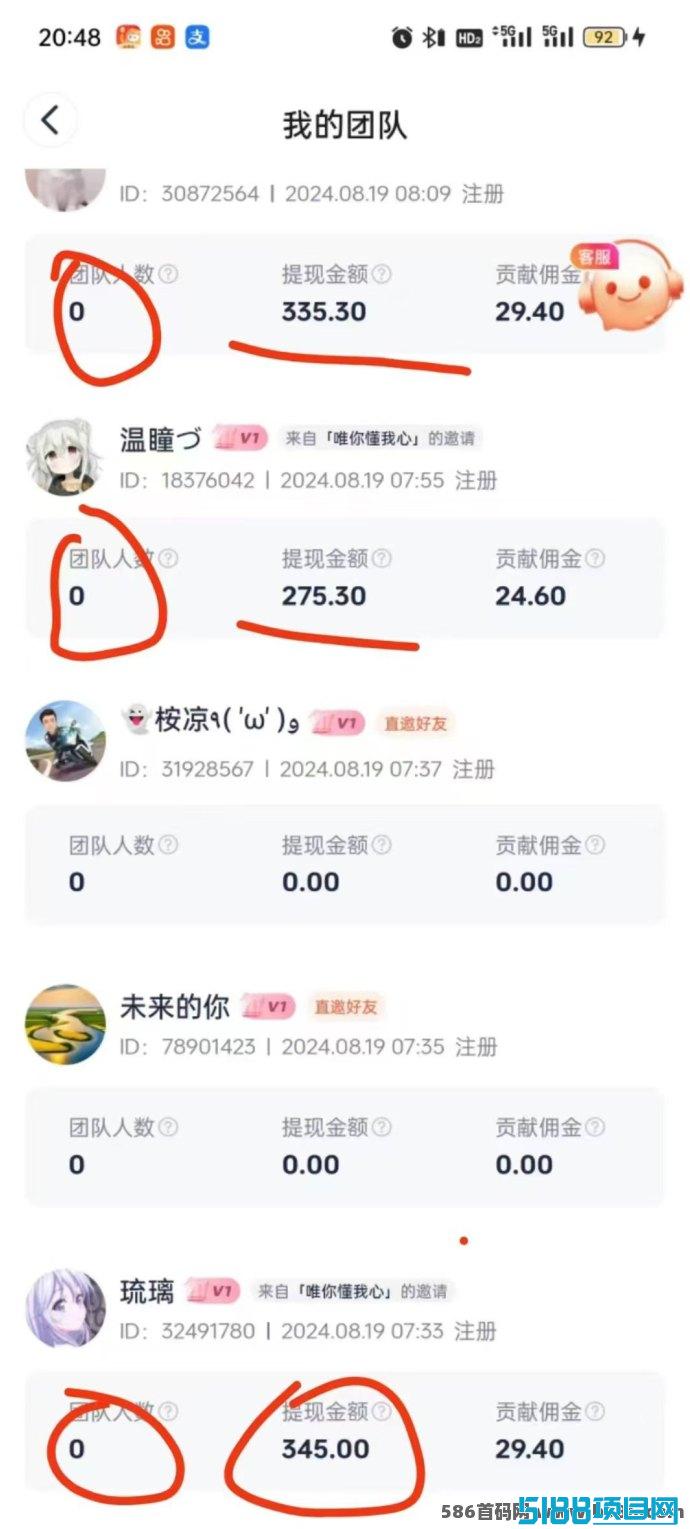Show 贡献佣金 help for member ID 31928567
Image resolution: width=690 pixels, height=1529 pixels.
click(595, 844)
